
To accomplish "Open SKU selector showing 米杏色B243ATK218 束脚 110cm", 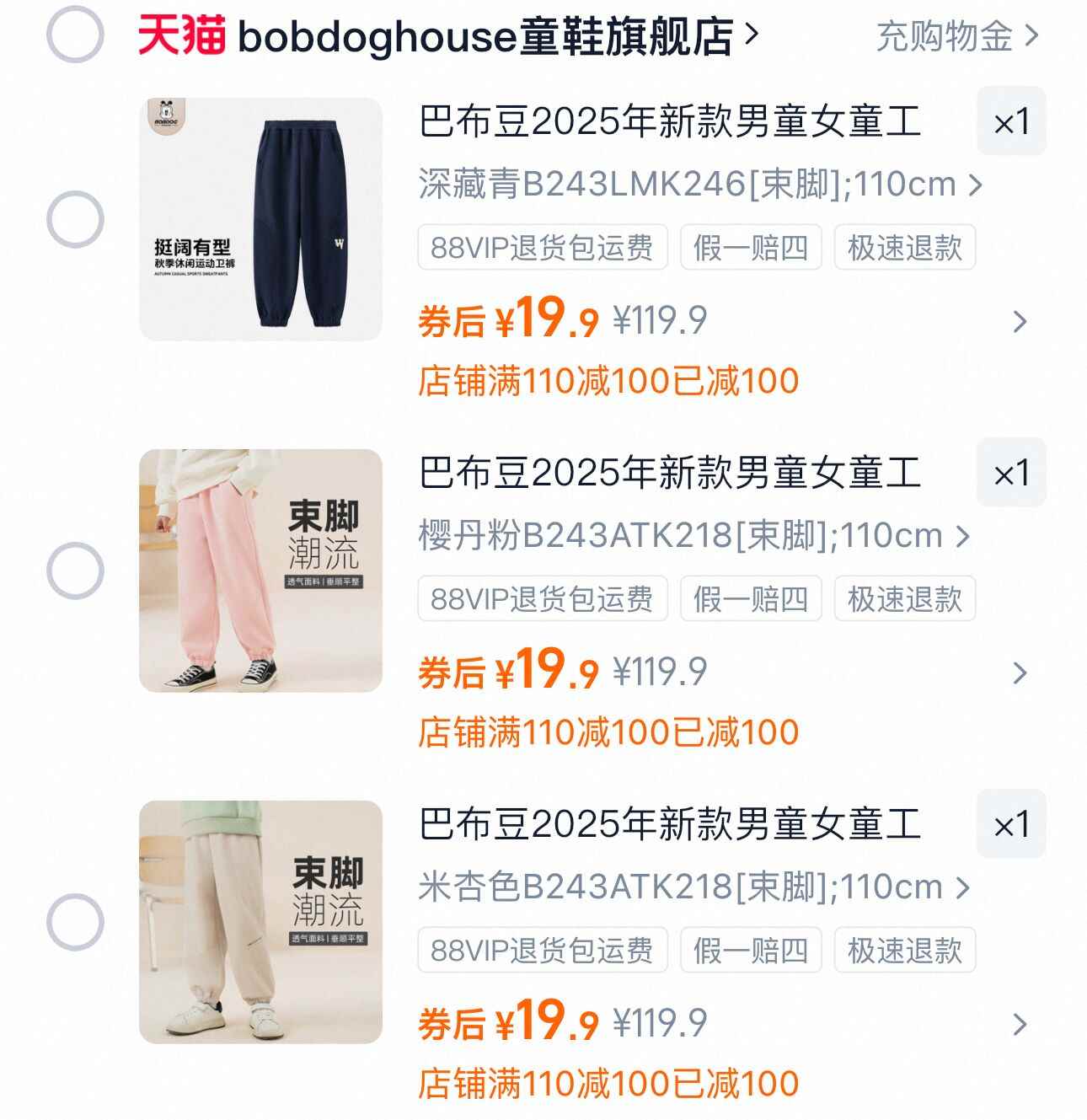I will (x=683, y=887).
